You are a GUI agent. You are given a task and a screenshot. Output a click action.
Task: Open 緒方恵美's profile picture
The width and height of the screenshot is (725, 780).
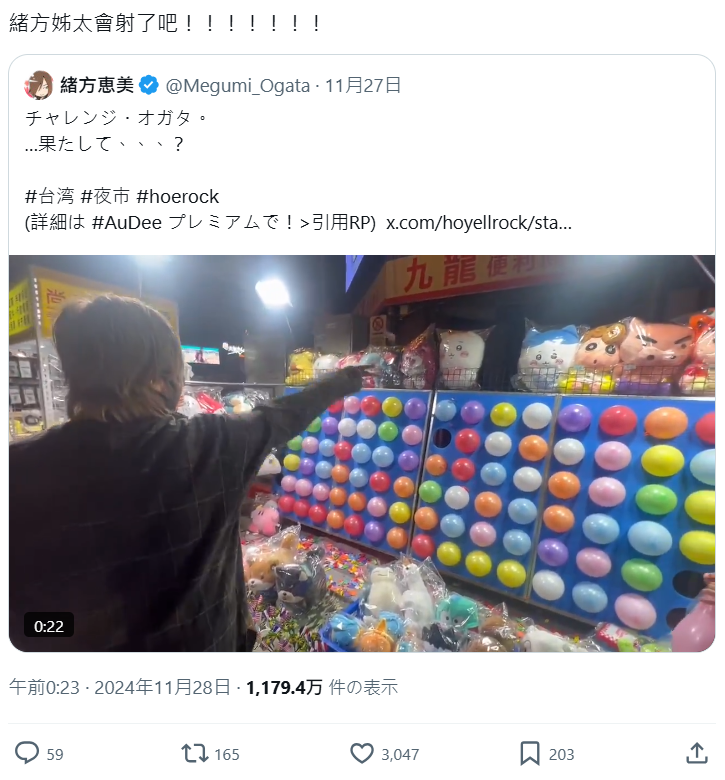coord(39,85)
